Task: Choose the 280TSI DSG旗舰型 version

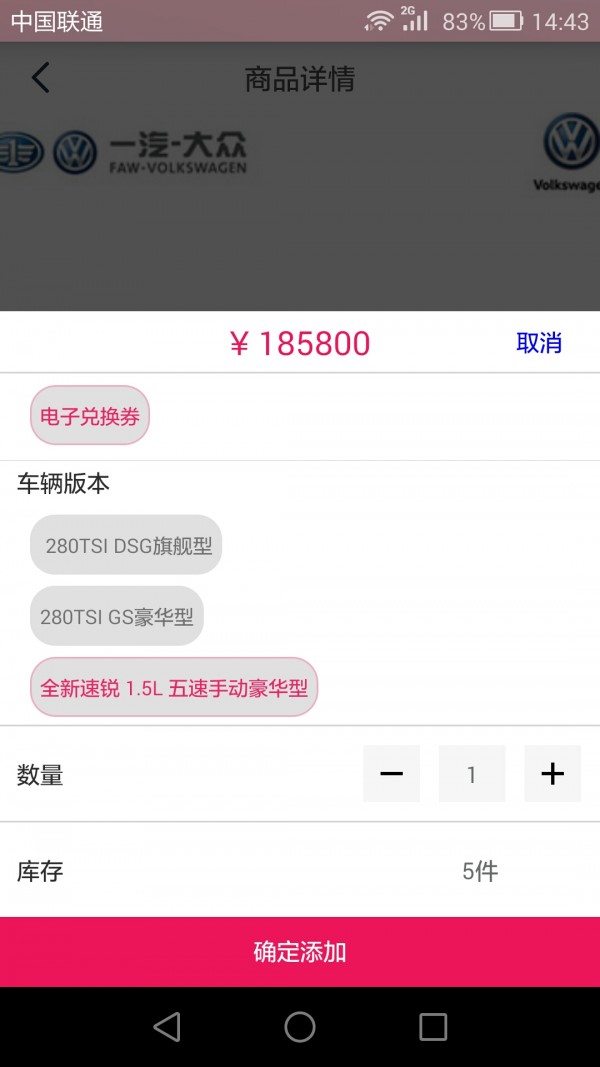Action: (x=126, y=545)
